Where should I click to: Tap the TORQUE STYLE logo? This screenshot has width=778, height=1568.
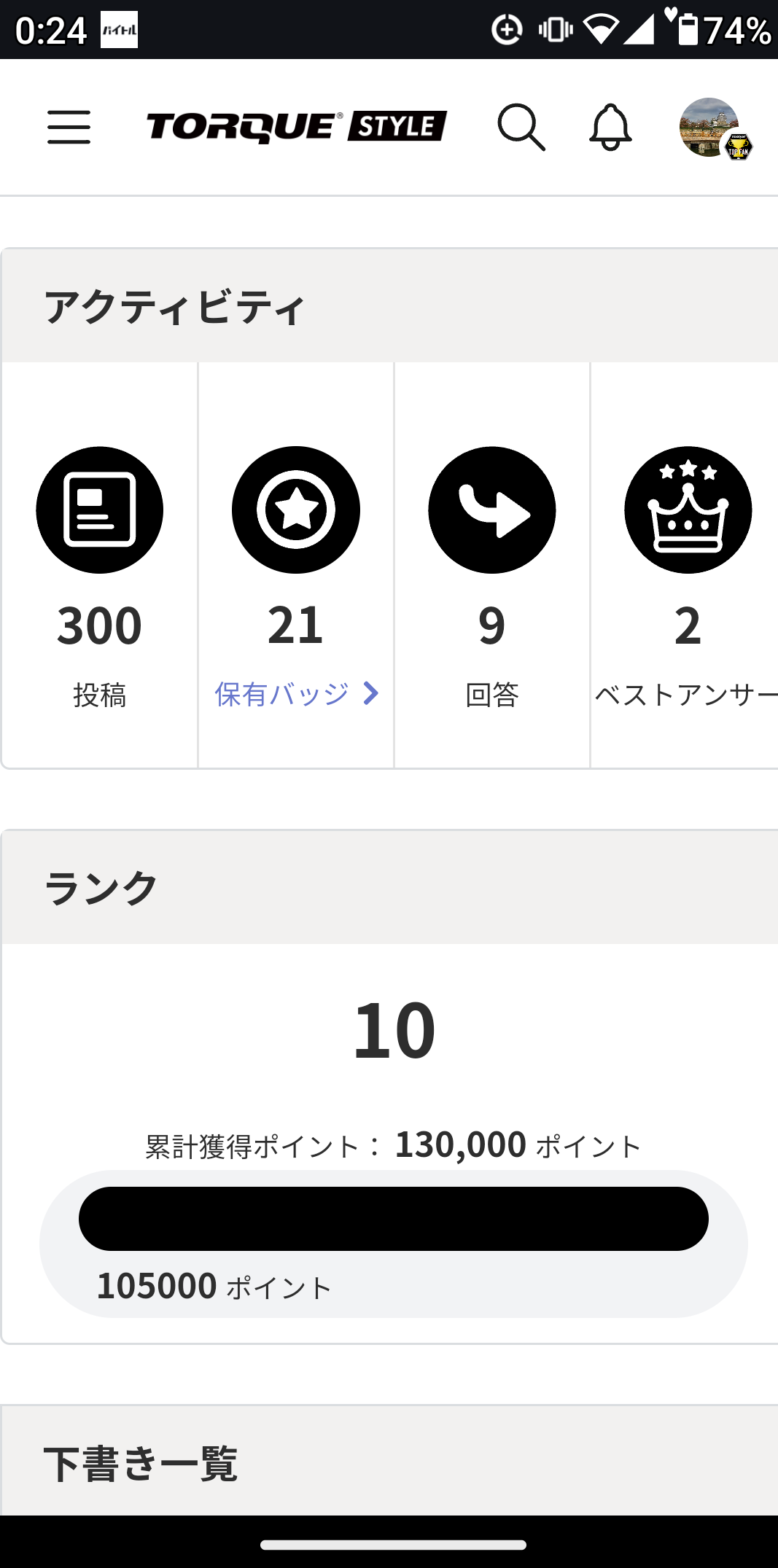click(297, 127)
